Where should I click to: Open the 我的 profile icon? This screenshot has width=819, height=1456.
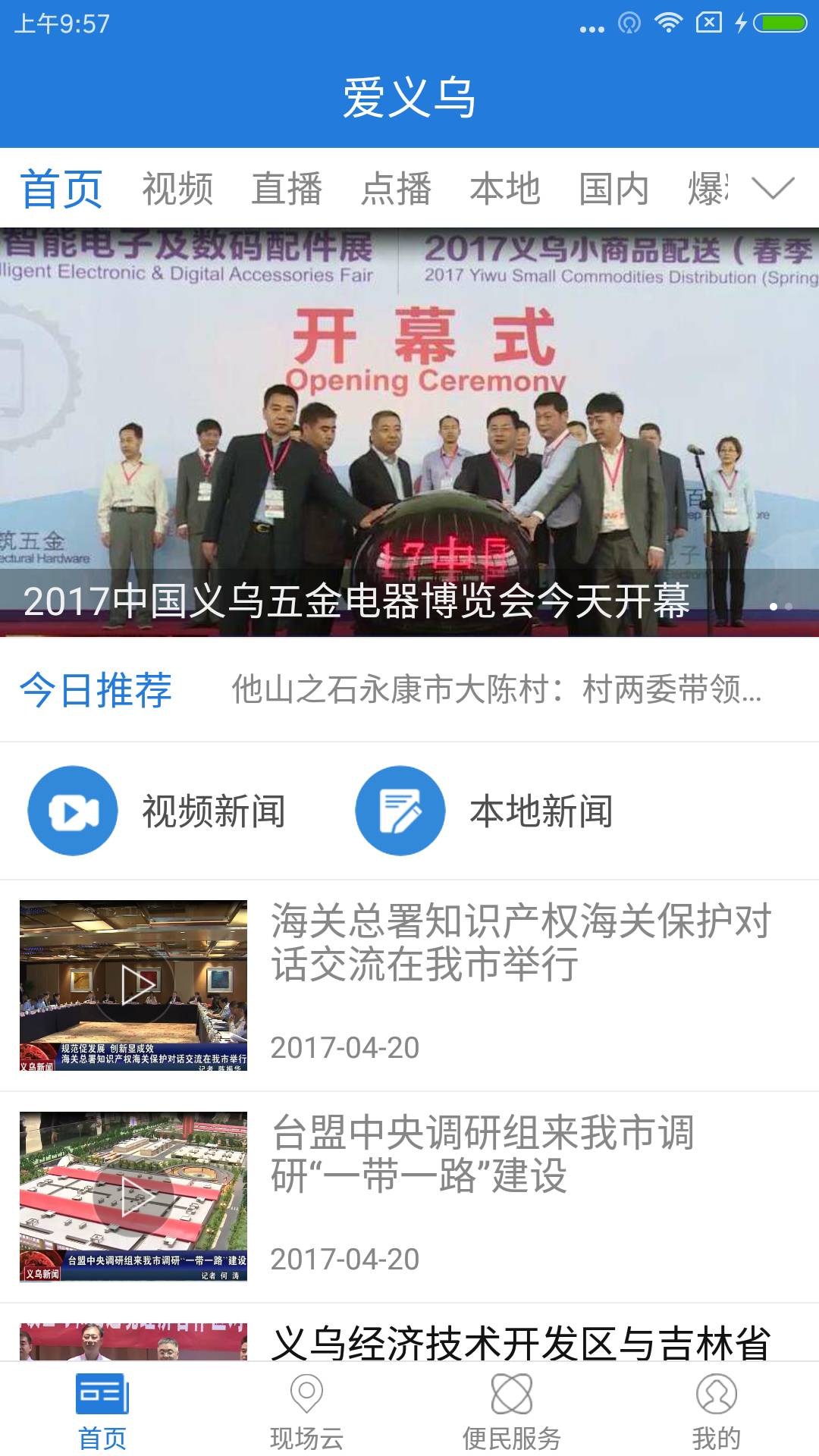716,1401
